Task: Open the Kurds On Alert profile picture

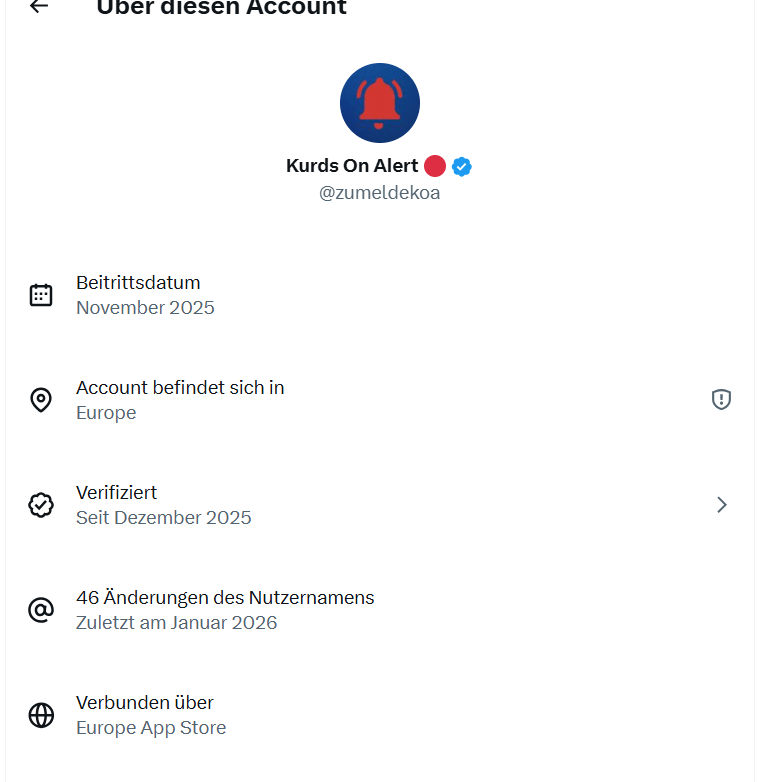Action: coord(380,103)
